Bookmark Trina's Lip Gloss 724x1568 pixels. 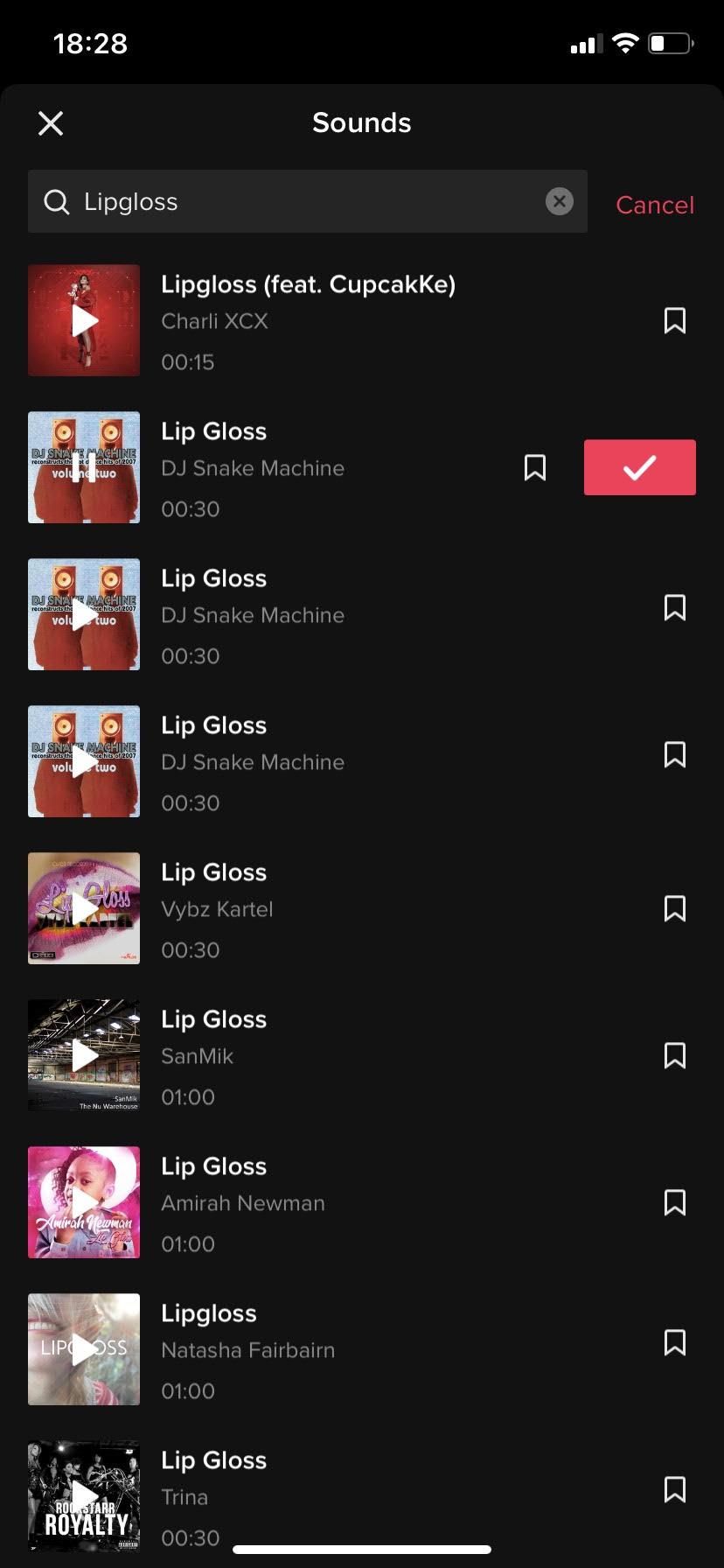pos(674,1489)
